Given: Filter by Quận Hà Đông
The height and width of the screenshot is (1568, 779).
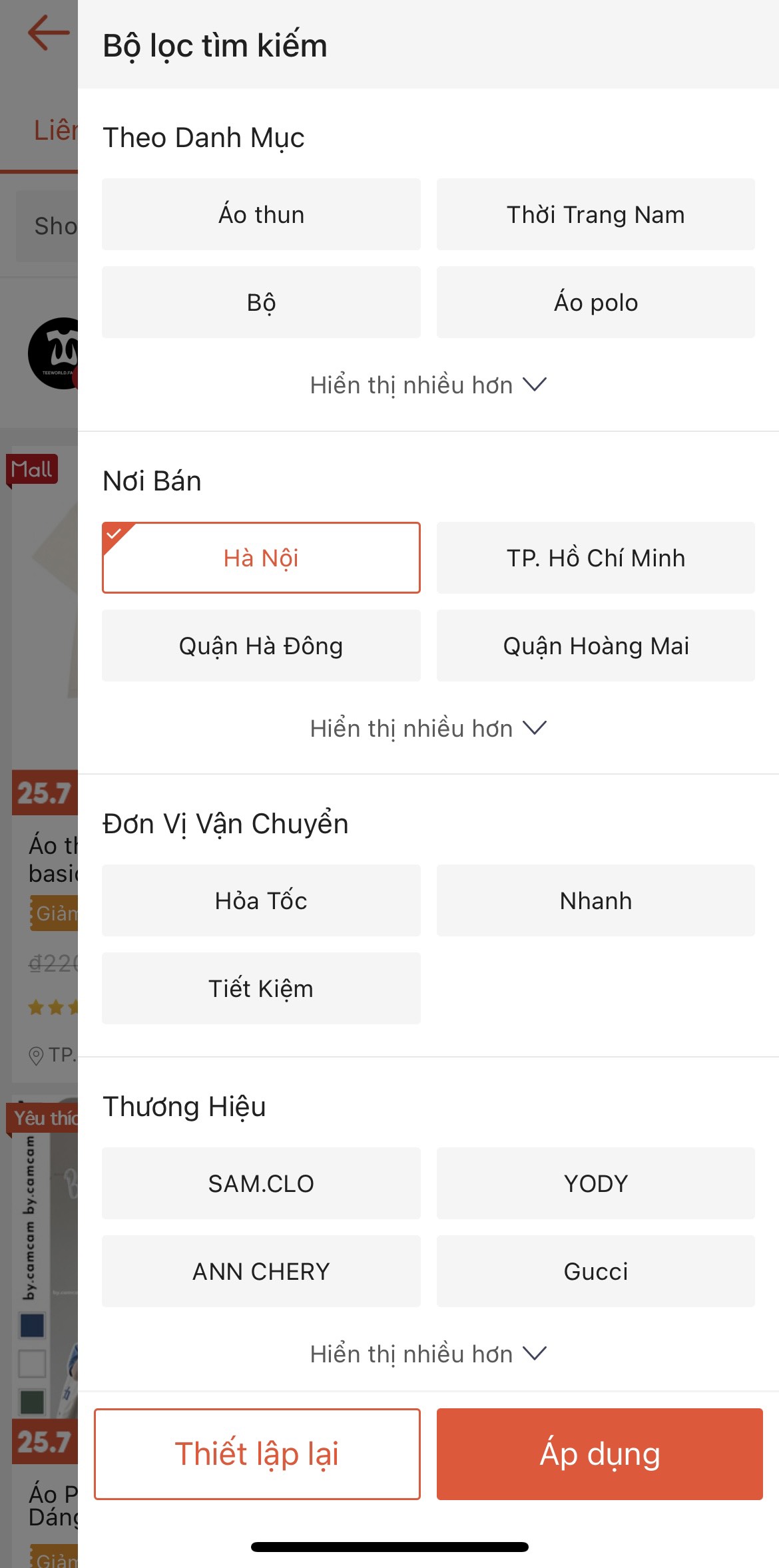Looking at the screenshot, I should 261,646.
